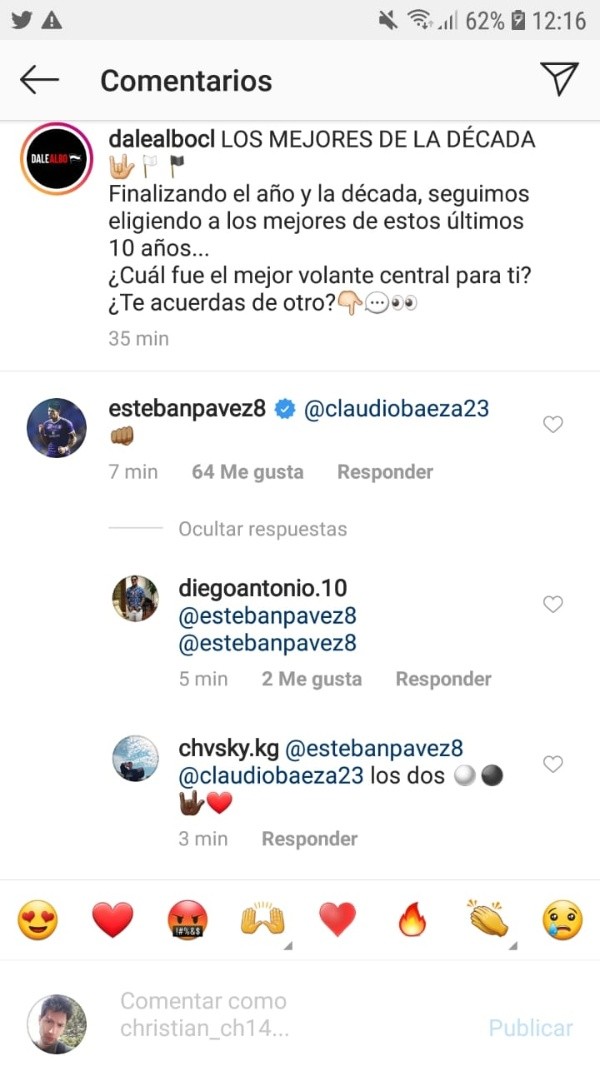The image size is (600, 1066).
Task: Like estebanpavez8's comment
Action: pyautogui.click(x=552, y=425)
